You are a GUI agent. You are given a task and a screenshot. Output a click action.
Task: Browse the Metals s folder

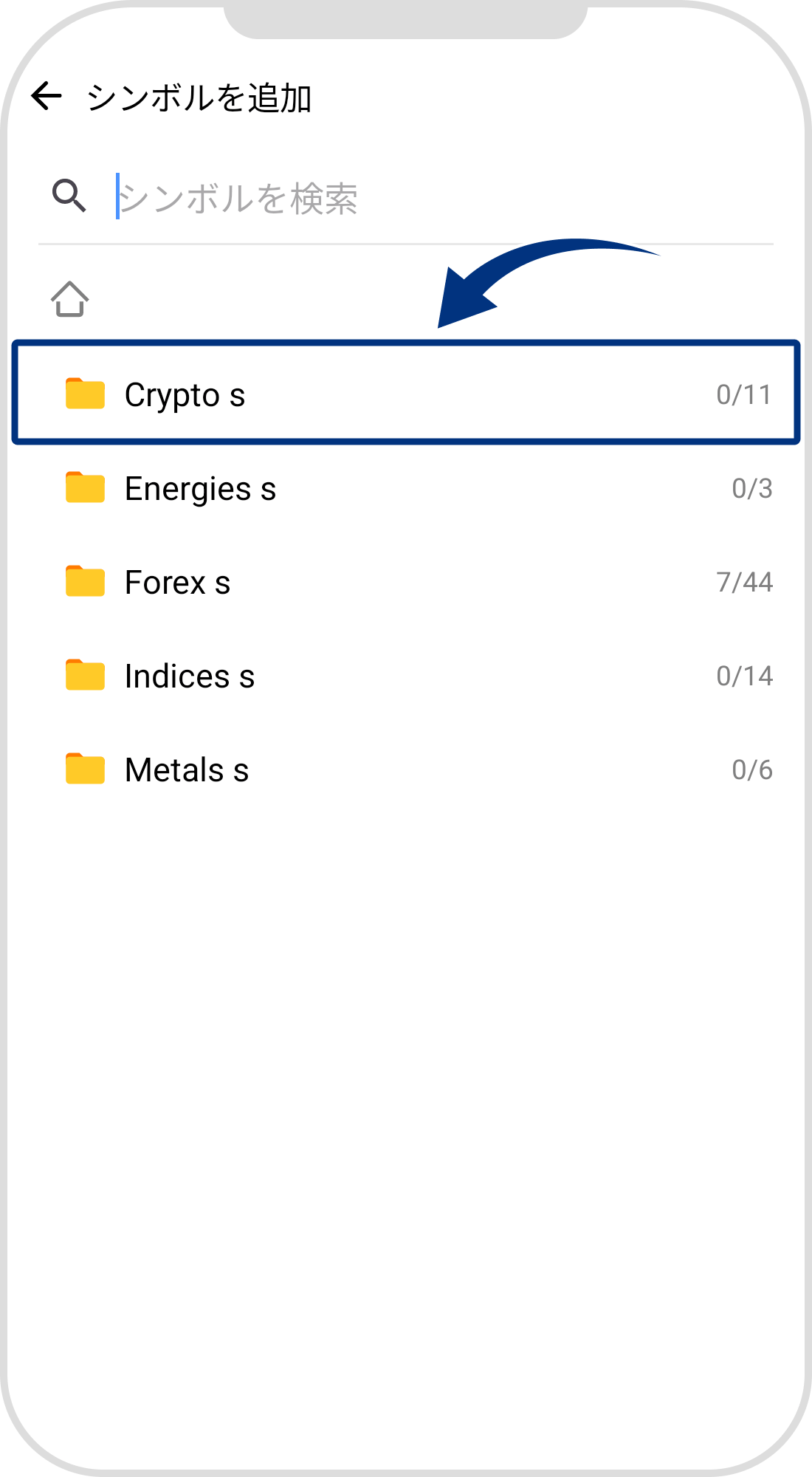click(186, 770)
